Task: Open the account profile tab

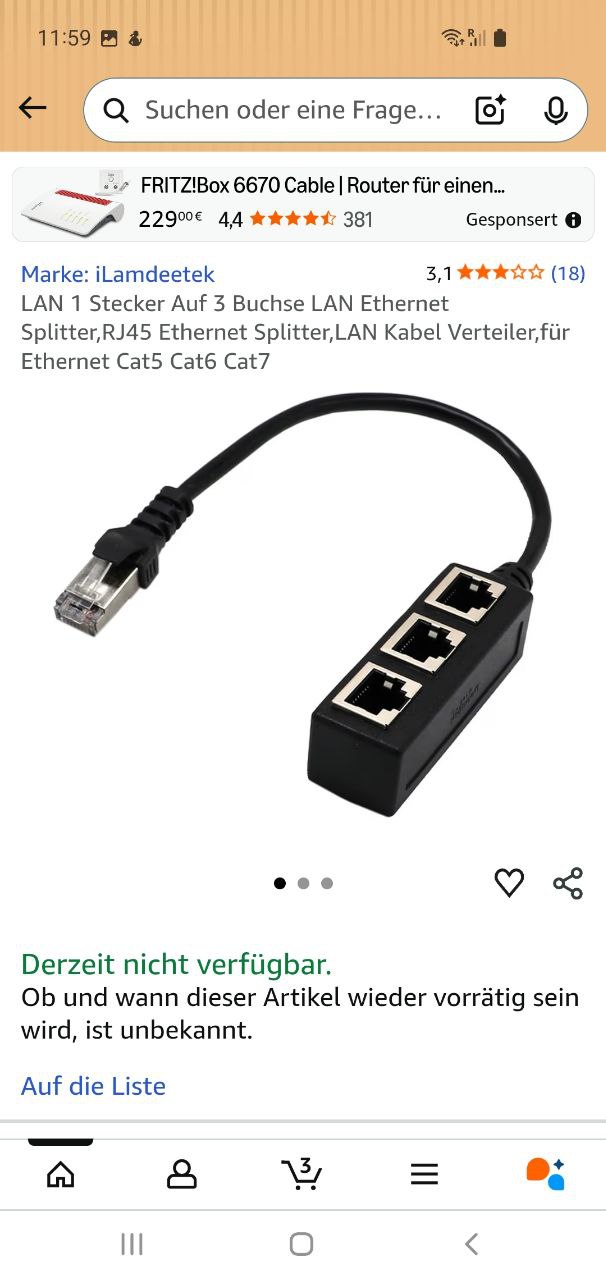Action: tap(181, 1174)
